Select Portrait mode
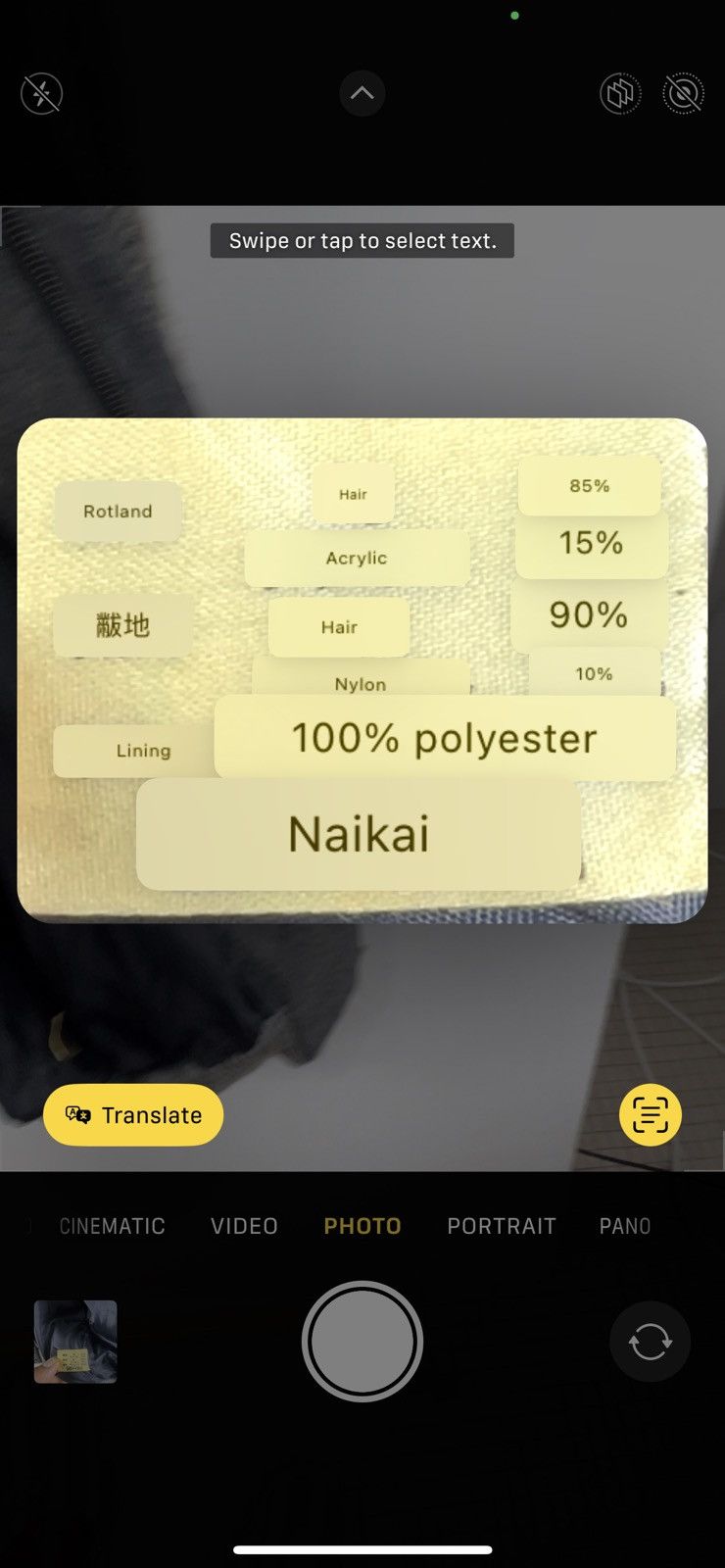This screenshot has height=1568, width=725. coord(502,1226)
